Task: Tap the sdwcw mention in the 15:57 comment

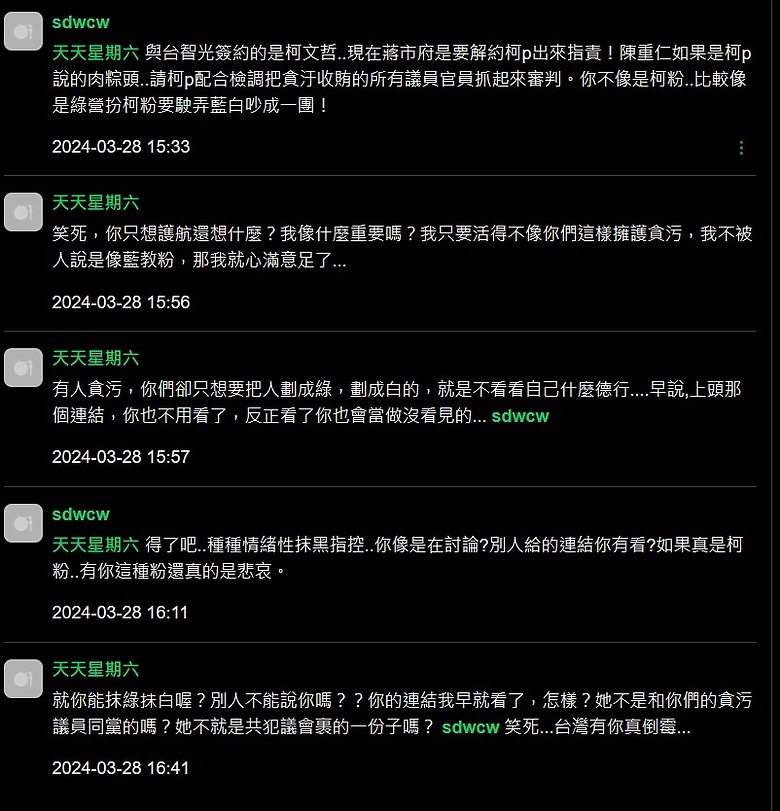Action: (x=520, y=416)
